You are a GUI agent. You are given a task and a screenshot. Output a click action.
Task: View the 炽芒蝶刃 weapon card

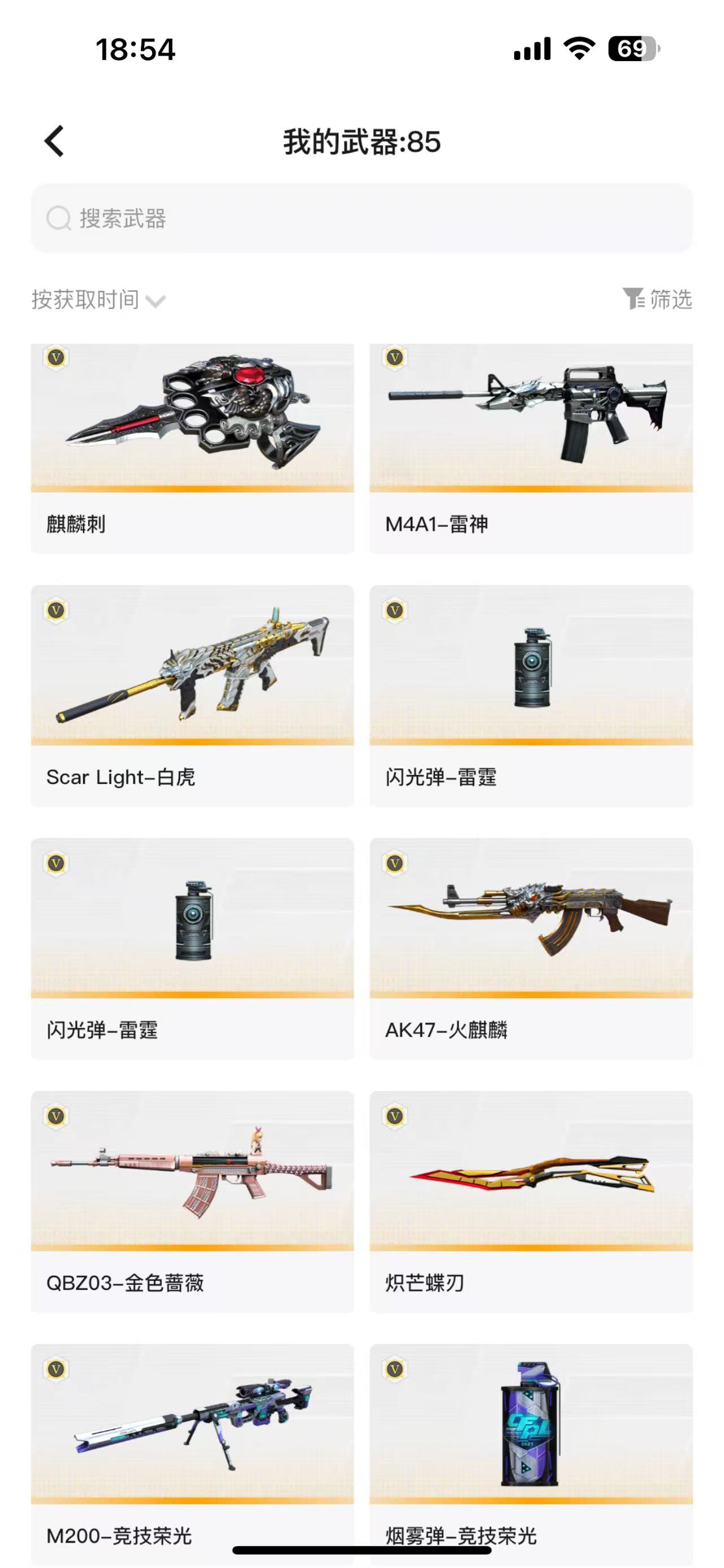(531, 1201)
